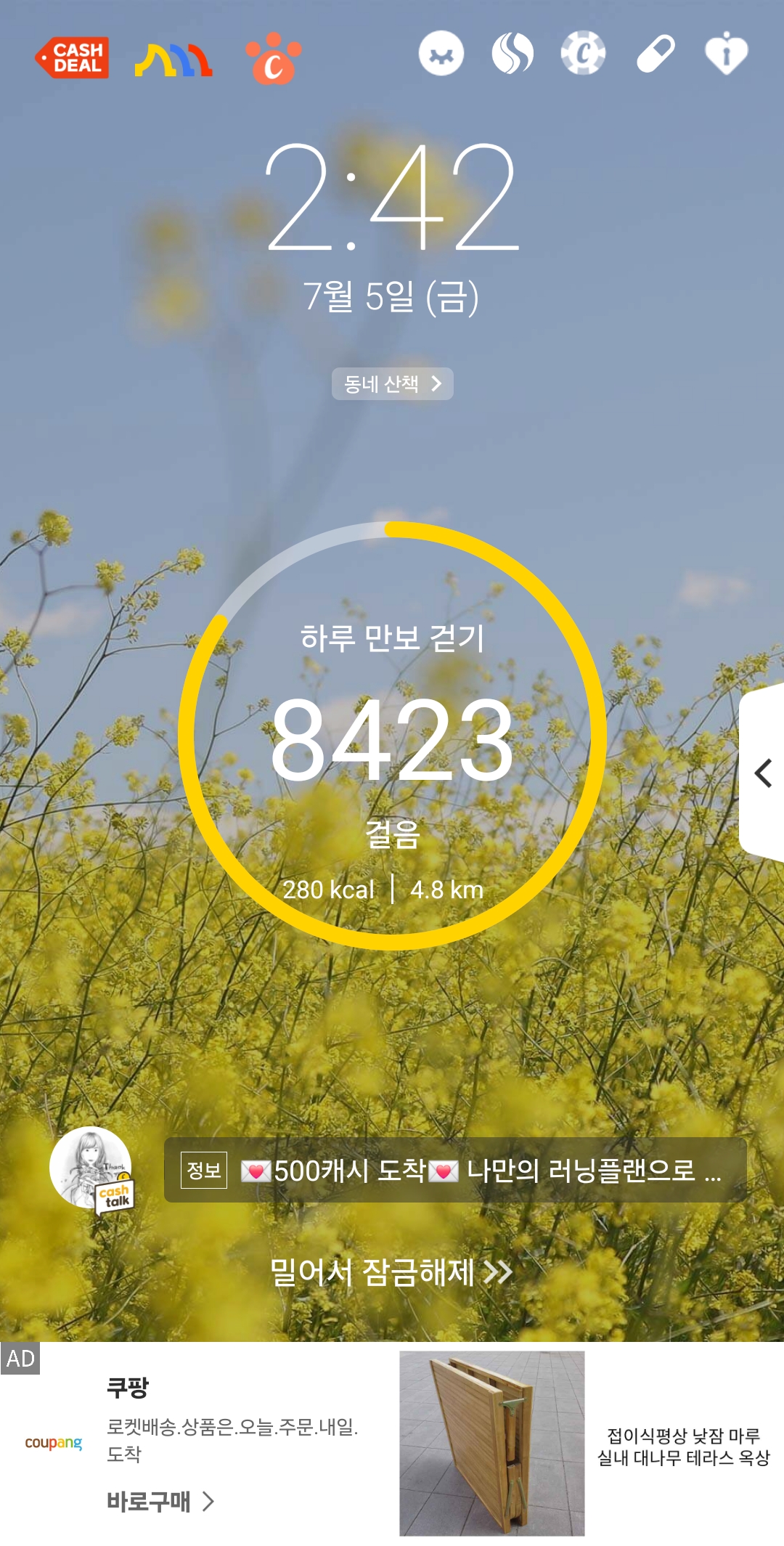784x1546 pixels.
Task: Tap the pill capsule icon
Action: pos(655,54)
